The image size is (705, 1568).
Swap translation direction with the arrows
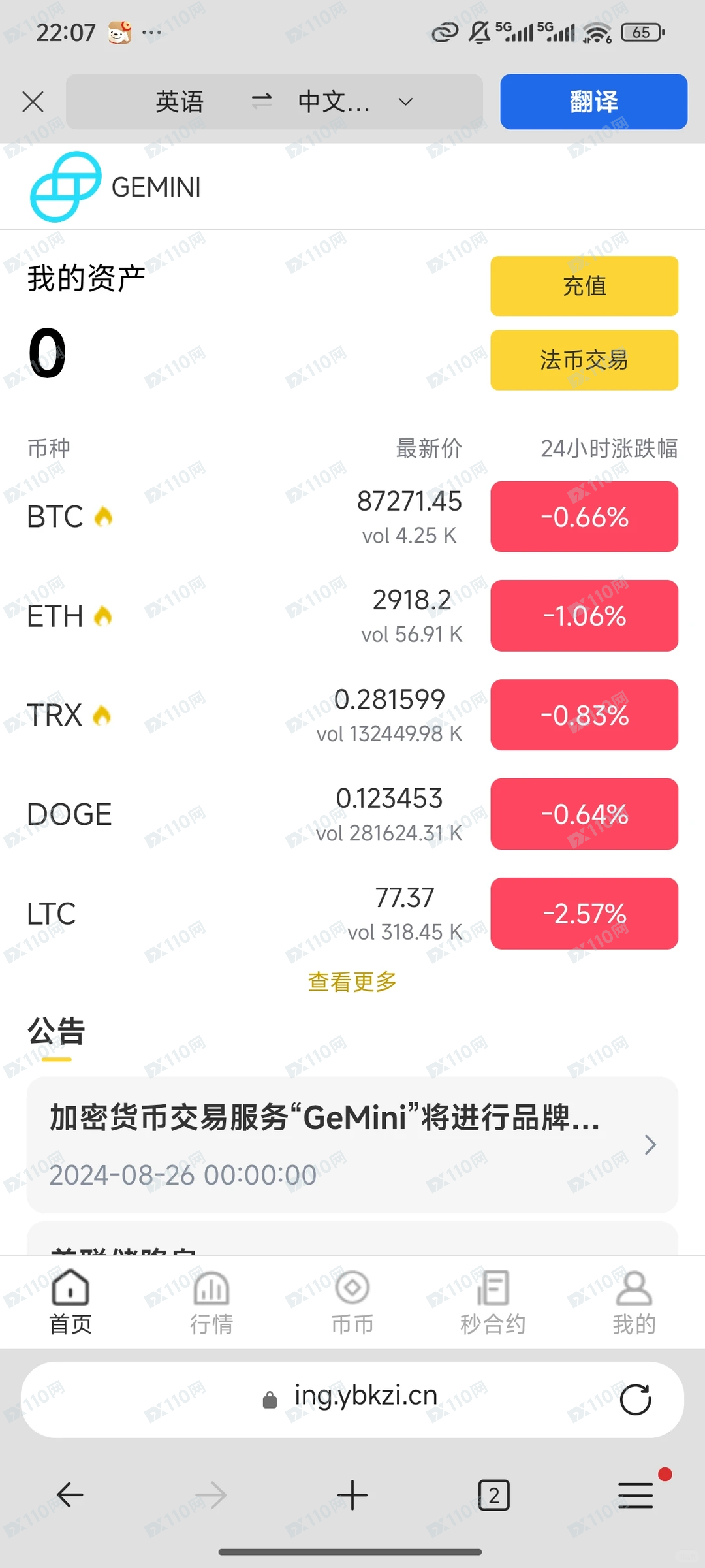coord(260,102)
